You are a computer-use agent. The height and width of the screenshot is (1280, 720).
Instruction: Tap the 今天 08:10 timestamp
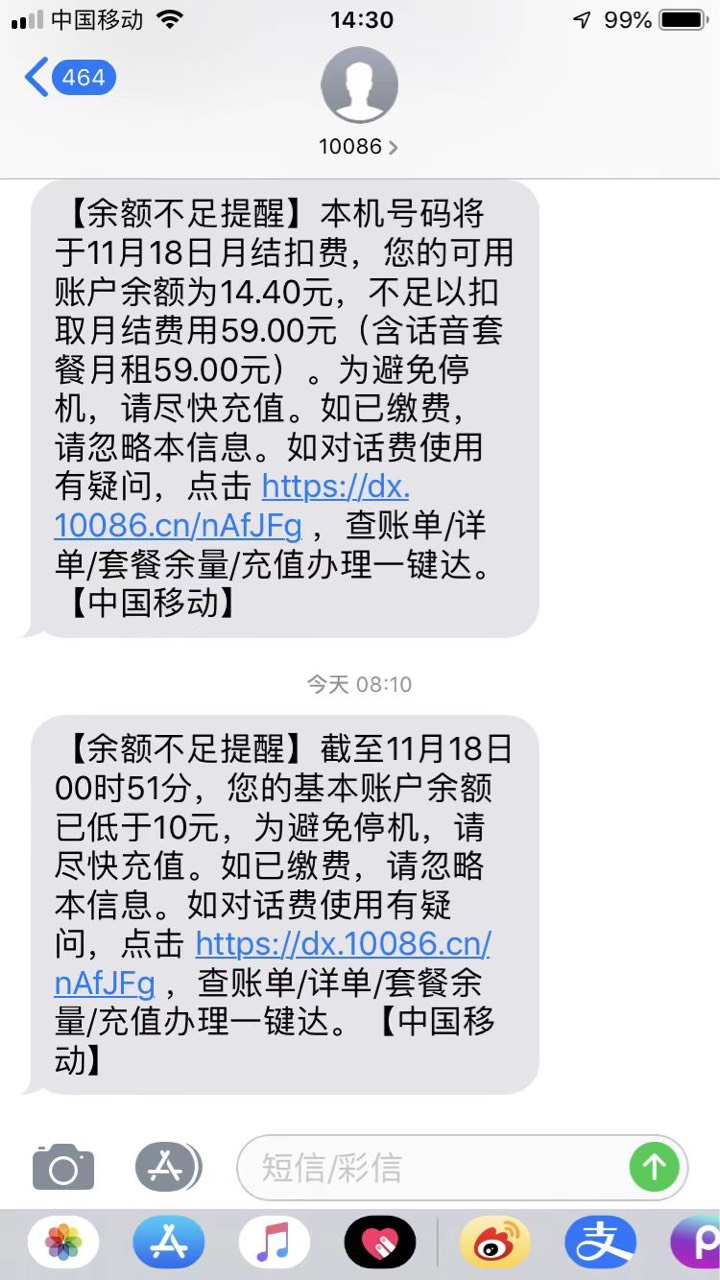(360, 684)
